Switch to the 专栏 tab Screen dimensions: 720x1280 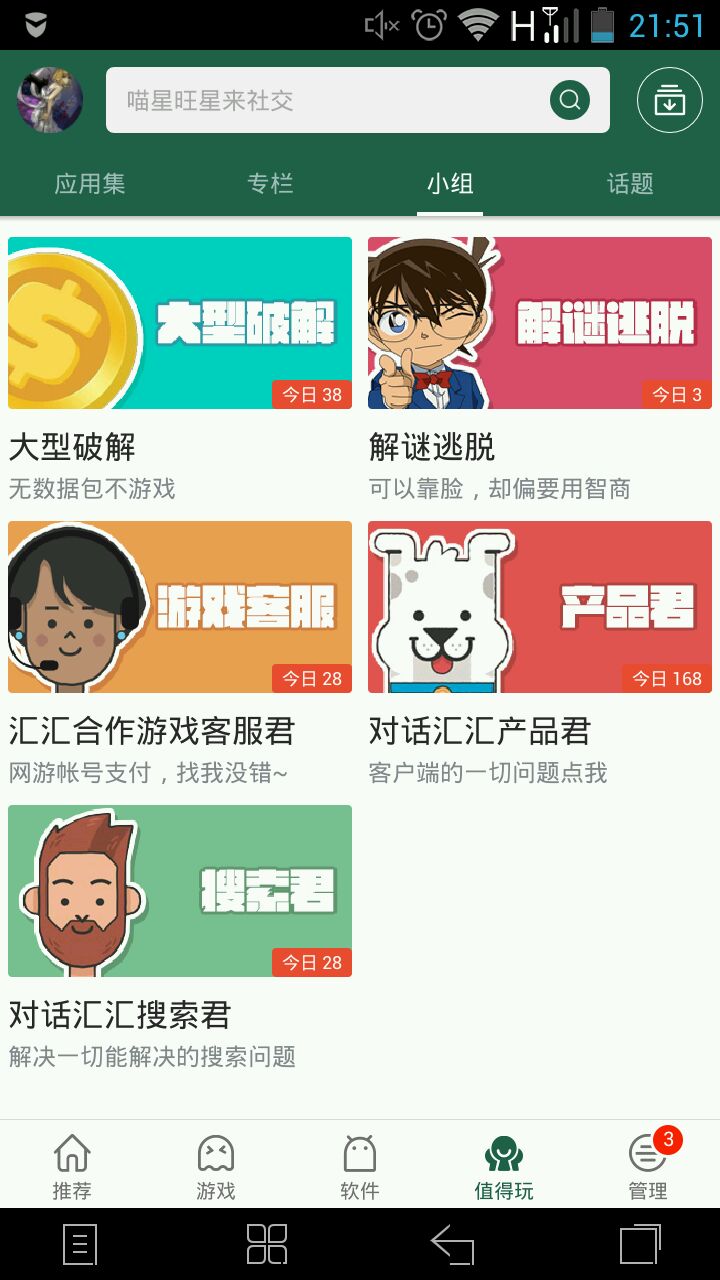[270, 184]
